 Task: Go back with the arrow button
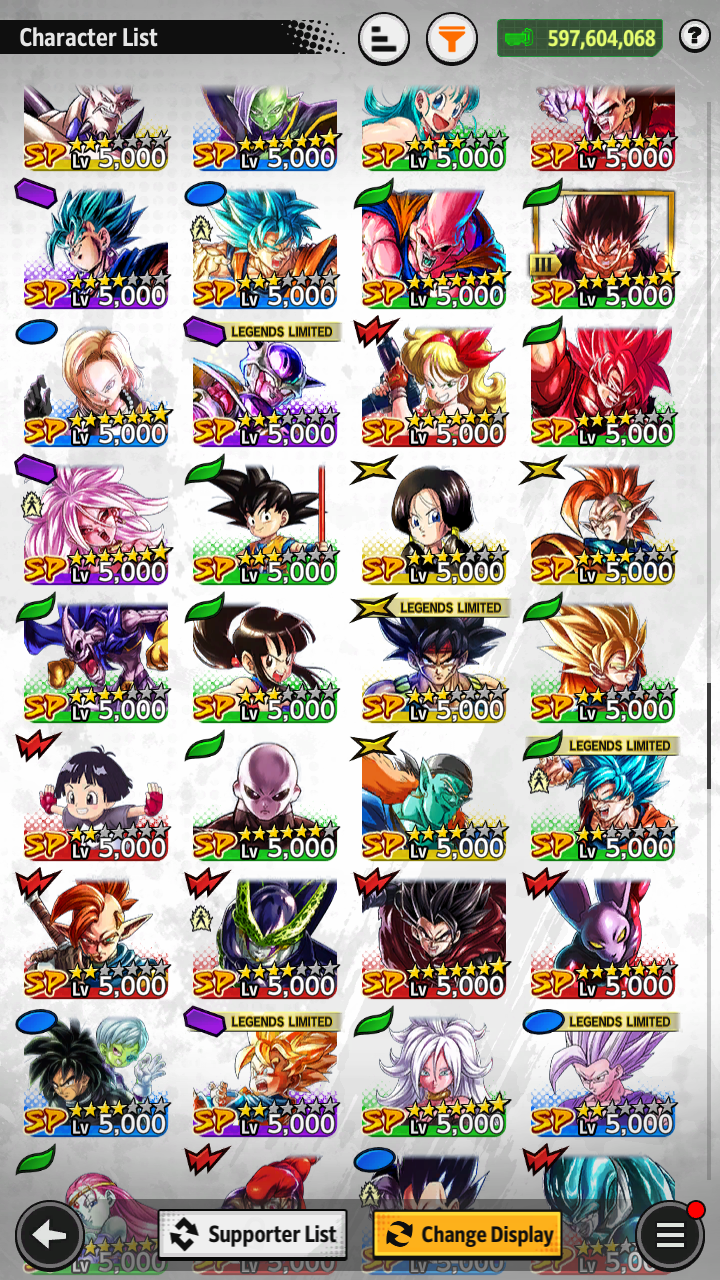pos(49,1235)
